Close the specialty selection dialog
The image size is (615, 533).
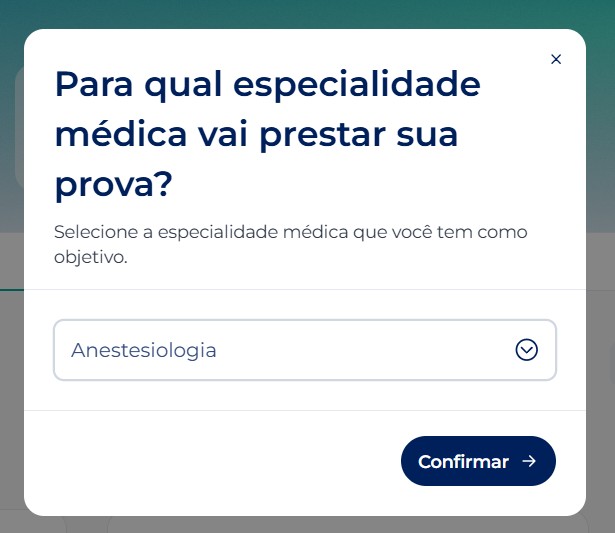[556, 59]
